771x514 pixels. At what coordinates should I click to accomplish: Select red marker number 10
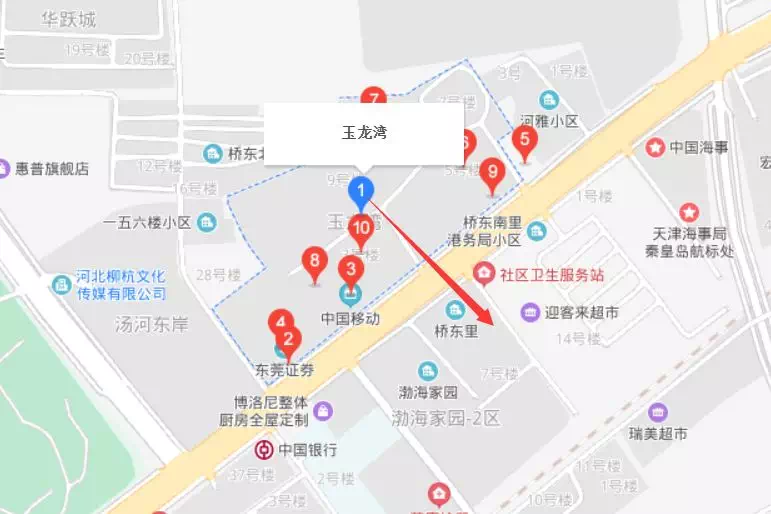[x=362, y=228]
